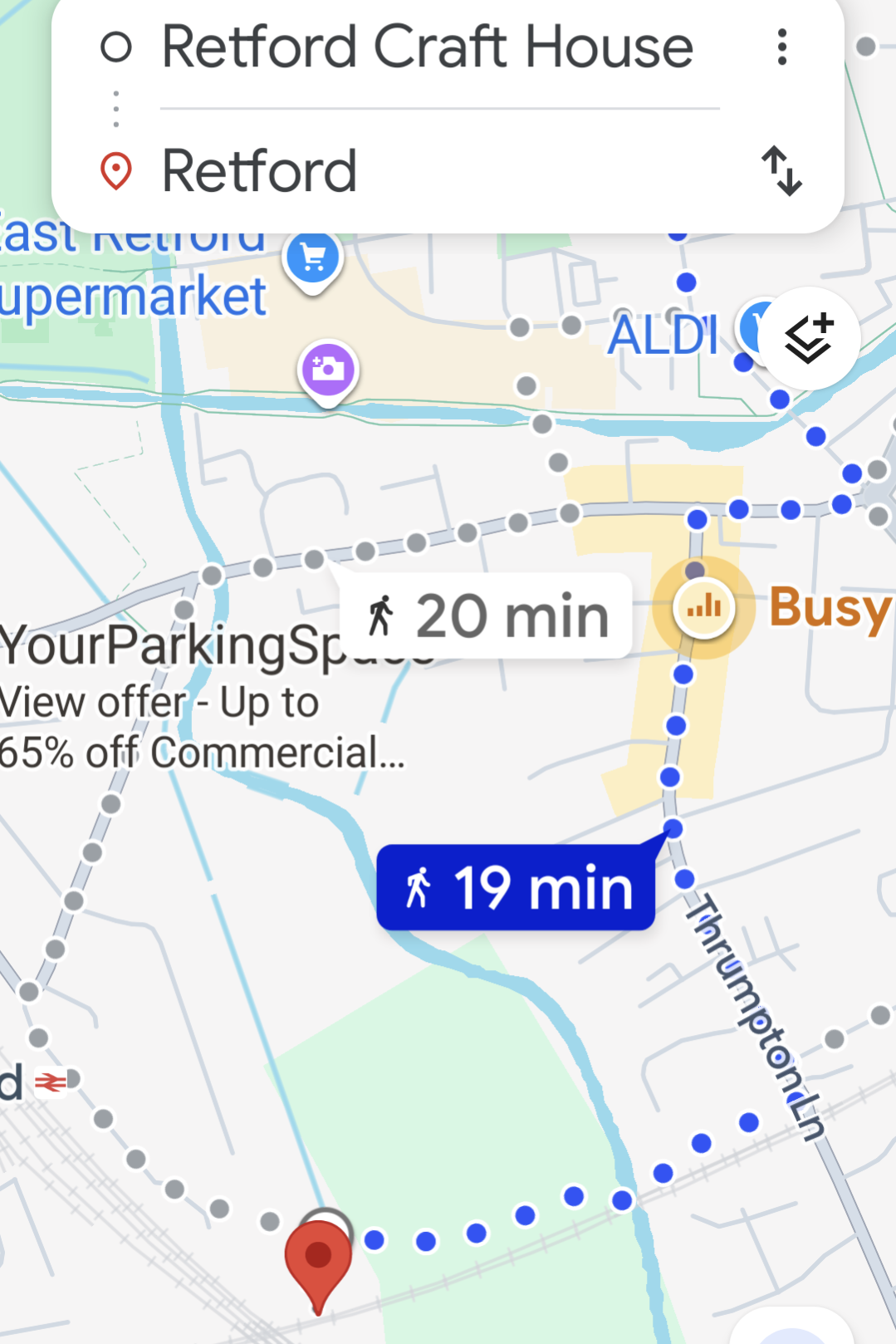Viewport: 896px width, 1344px height.
Task: Open the map layers button
Action: (x=809, y=340)
